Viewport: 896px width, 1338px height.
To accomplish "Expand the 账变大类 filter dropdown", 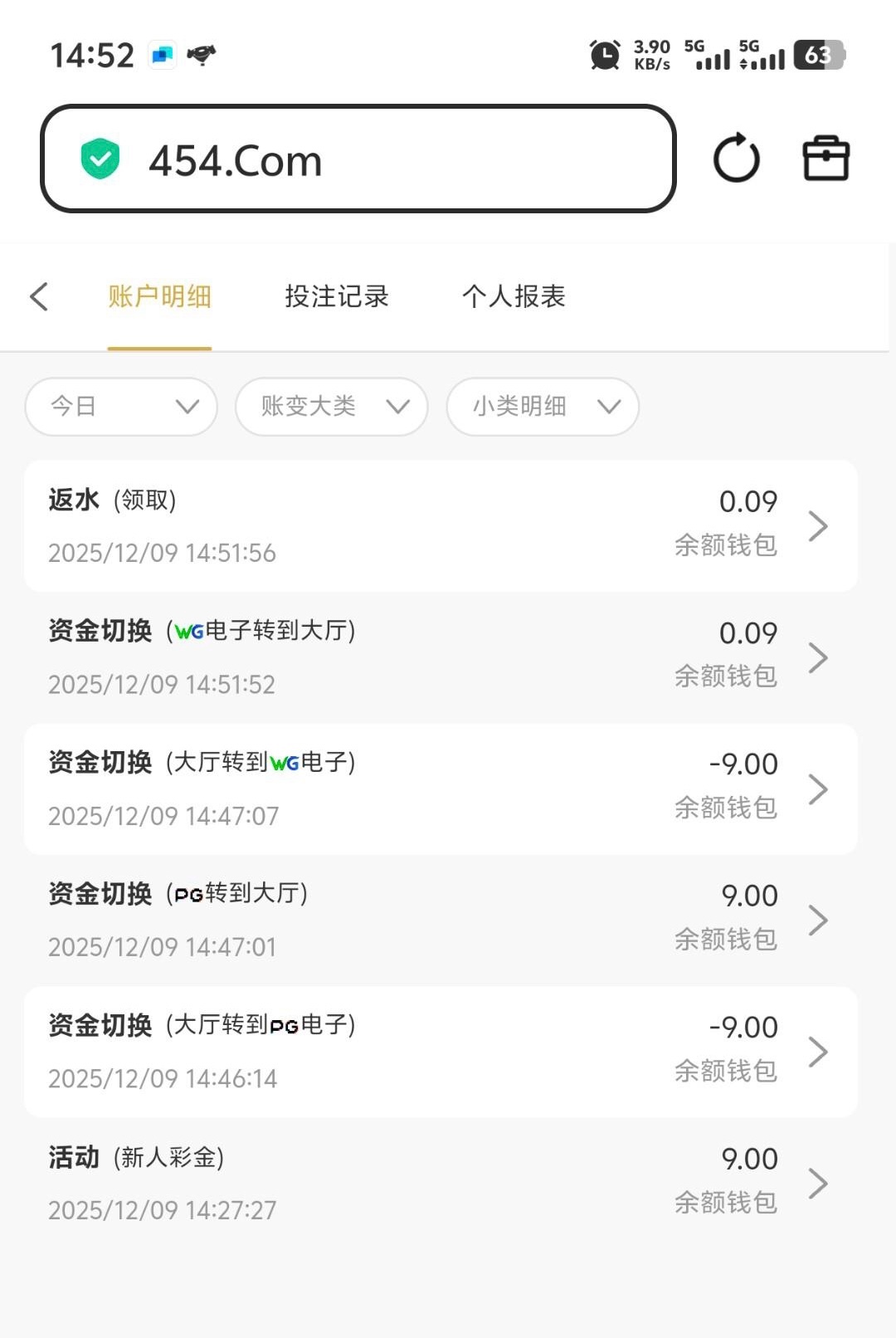I will 332,406.
